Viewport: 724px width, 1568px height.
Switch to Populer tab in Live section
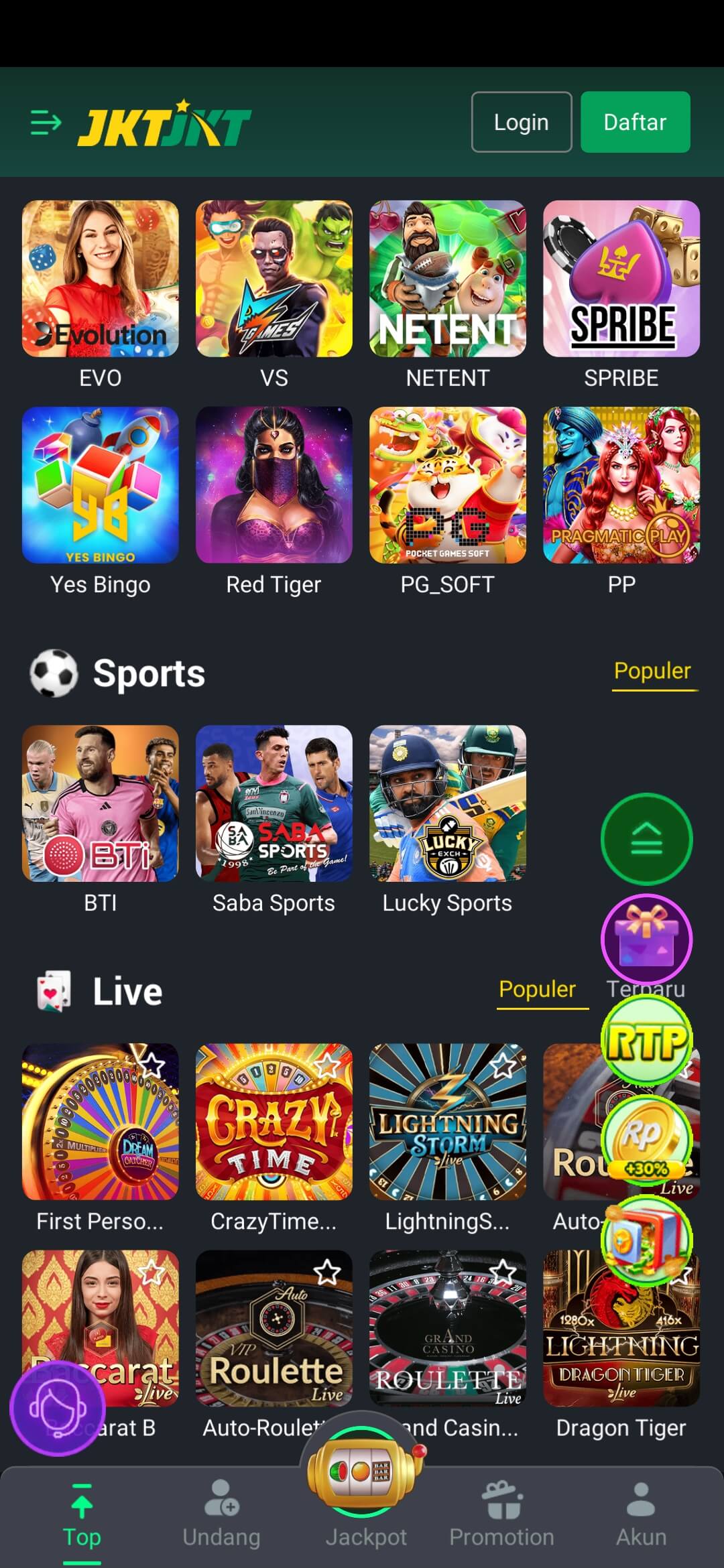[537, 989]
